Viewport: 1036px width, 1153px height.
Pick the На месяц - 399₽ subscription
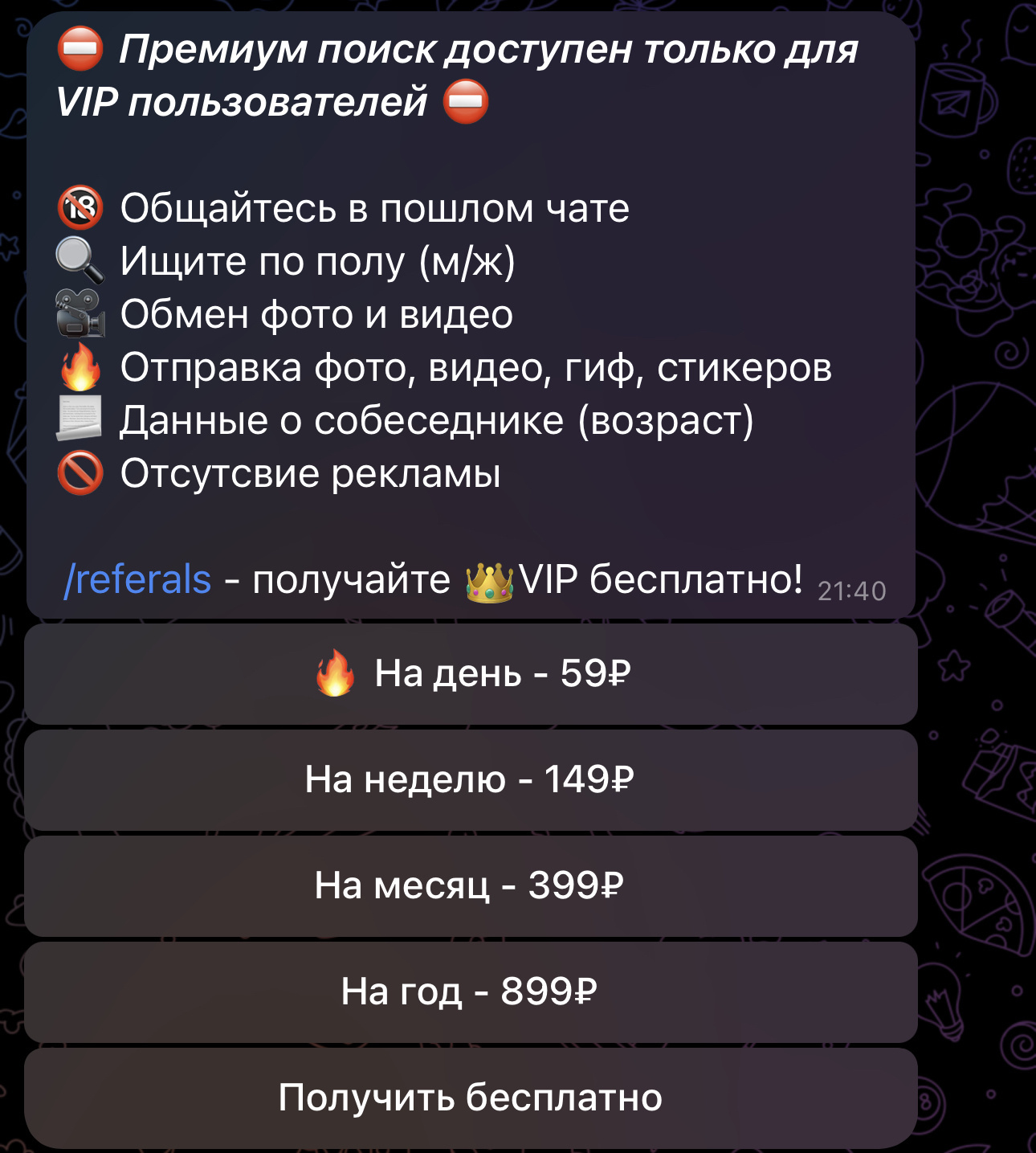[x=471, y=886]
